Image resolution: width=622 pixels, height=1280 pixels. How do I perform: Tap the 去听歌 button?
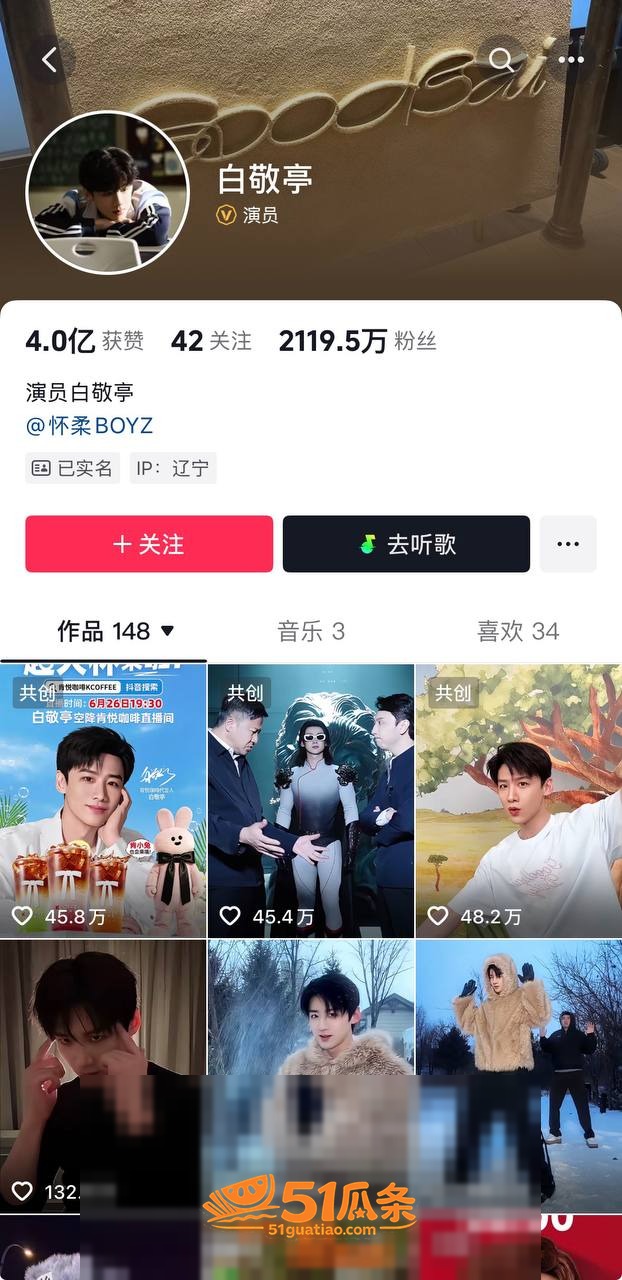tap(406, 544)
